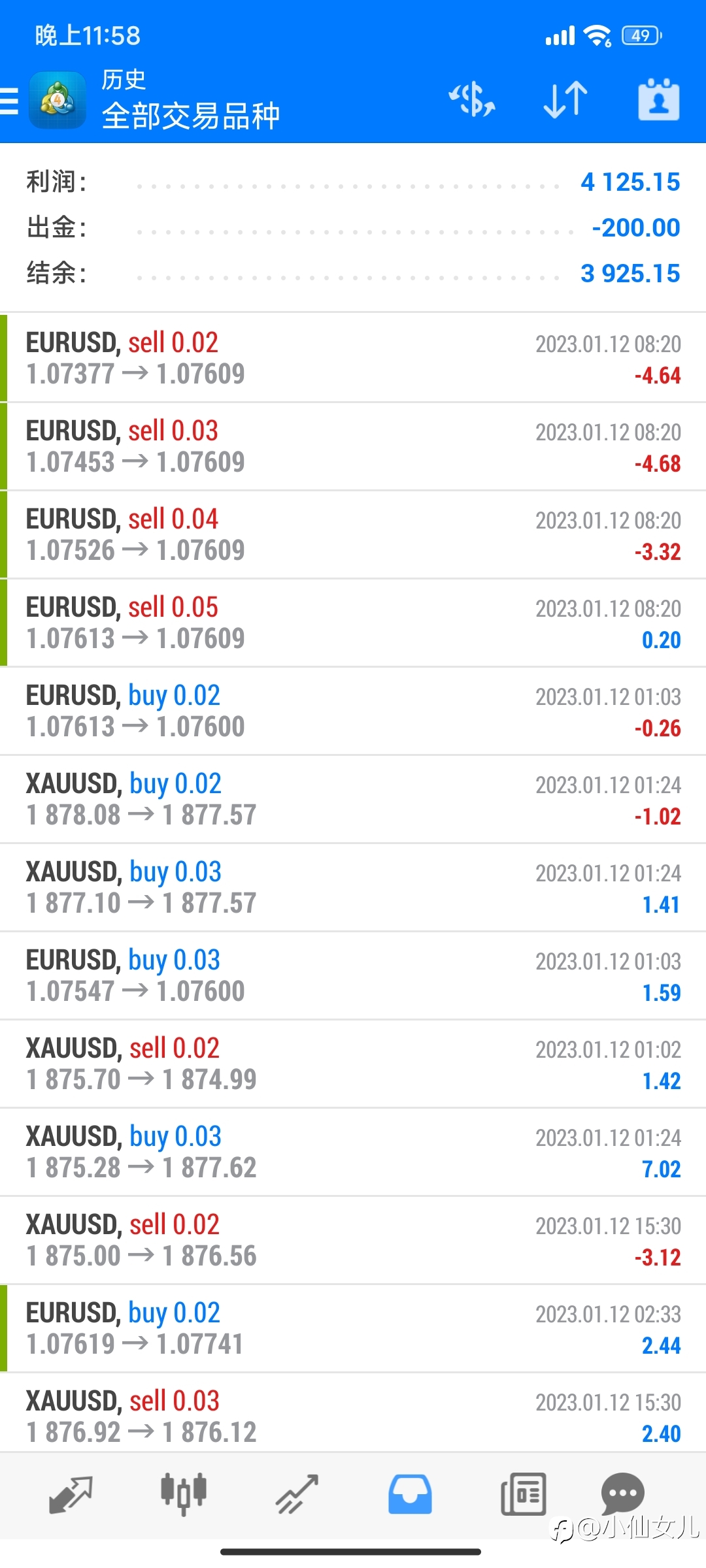Open XAUUSD sell 0.02 trade with -3.12
The height and width of the screenshot is (1568, 706).
[x=353, y=1240]
